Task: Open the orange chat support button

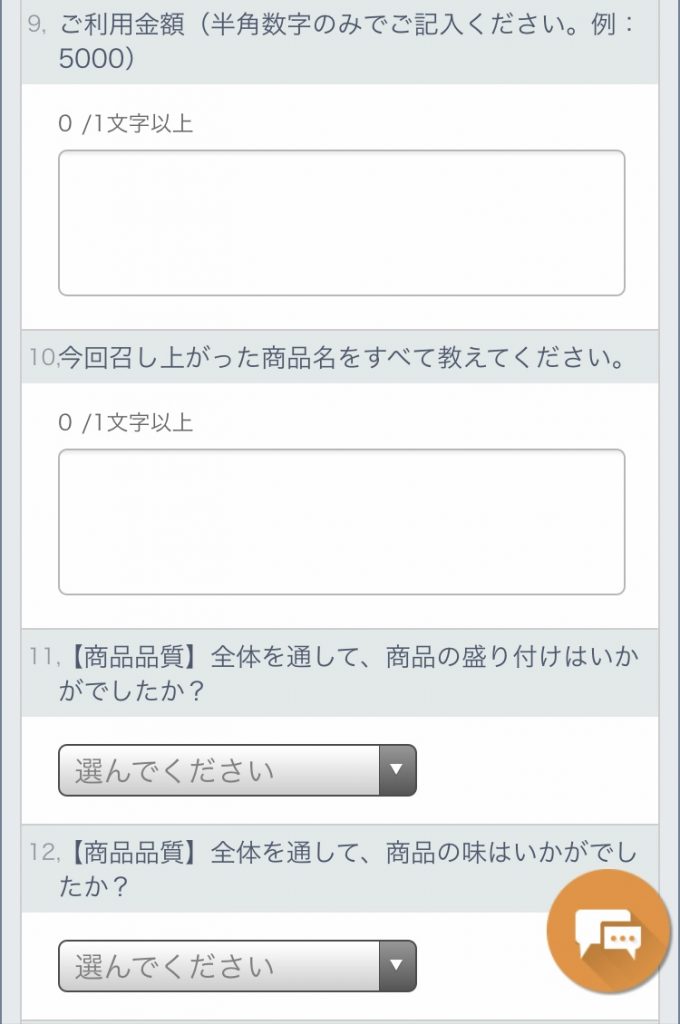Action: (608, 931)
